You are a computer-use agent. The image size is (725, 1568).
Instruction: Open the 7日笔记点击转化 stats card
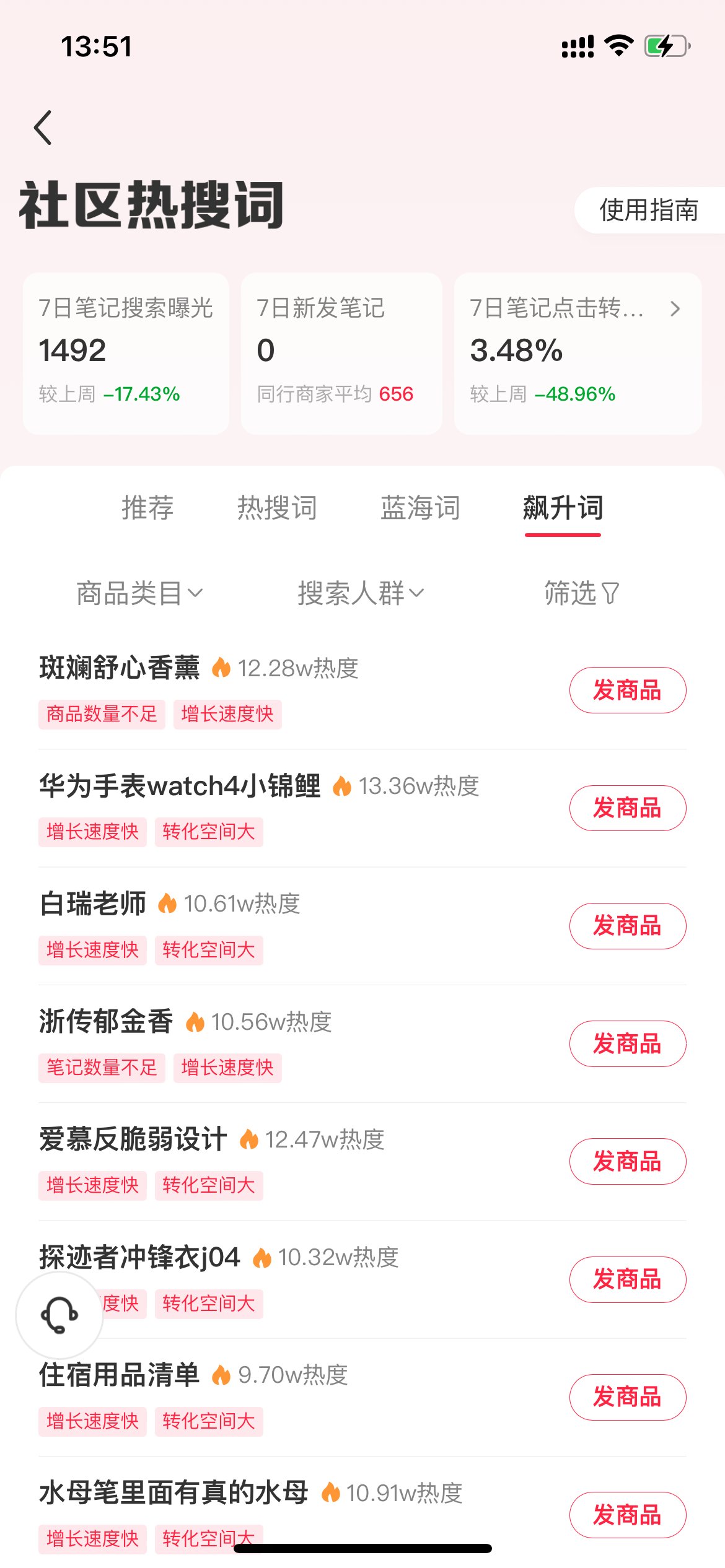click(578, 352)
